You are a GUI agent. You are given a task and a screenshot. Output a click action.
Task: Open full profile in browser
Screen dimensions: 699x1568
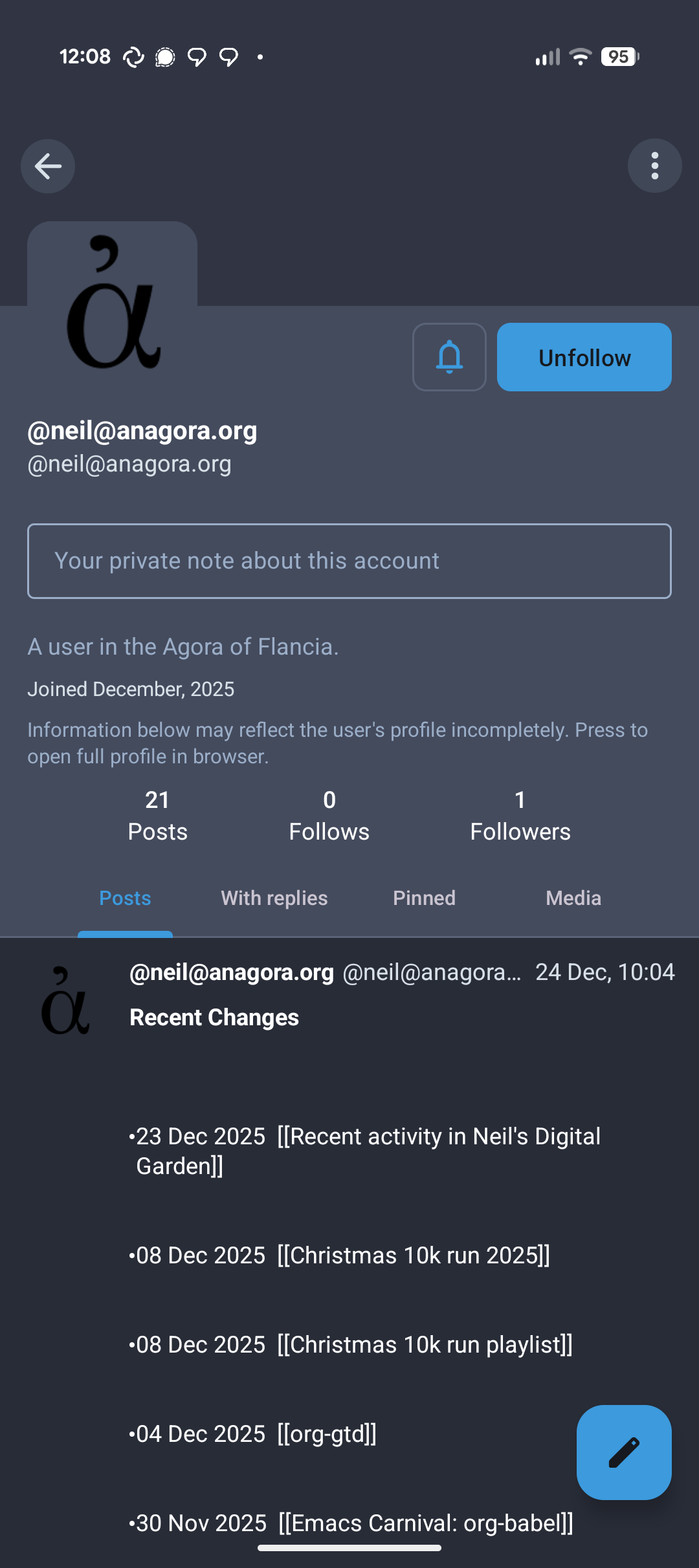(337, 743)
